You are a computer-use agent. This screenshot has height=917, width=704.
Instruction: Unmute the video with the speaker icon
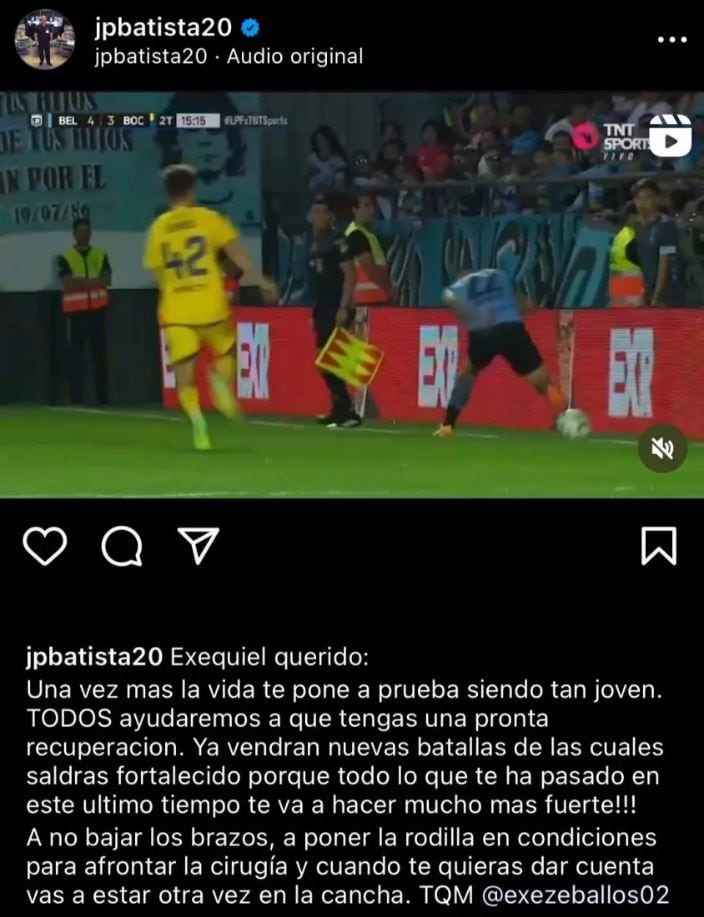(x=662, y=449)
